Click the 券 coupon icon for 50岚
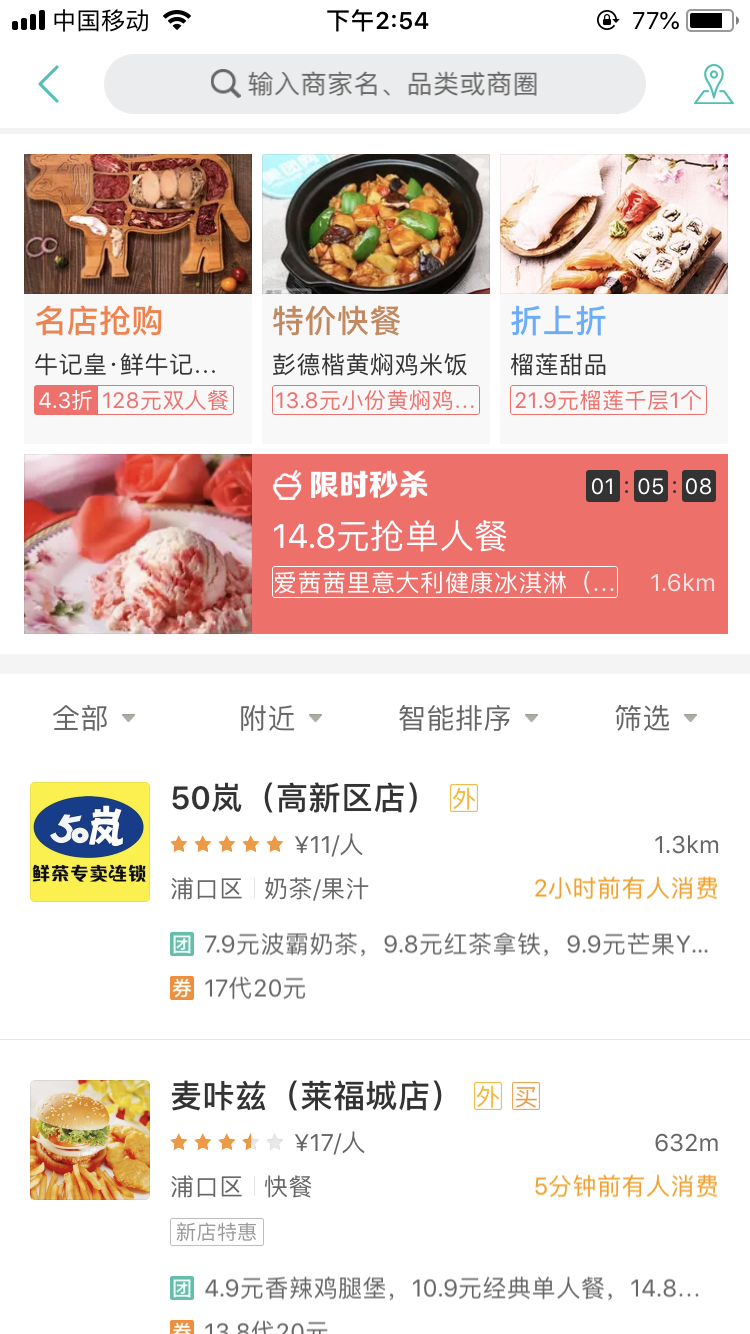This screenshot has height=1334, width=750. tap(181, 988)
